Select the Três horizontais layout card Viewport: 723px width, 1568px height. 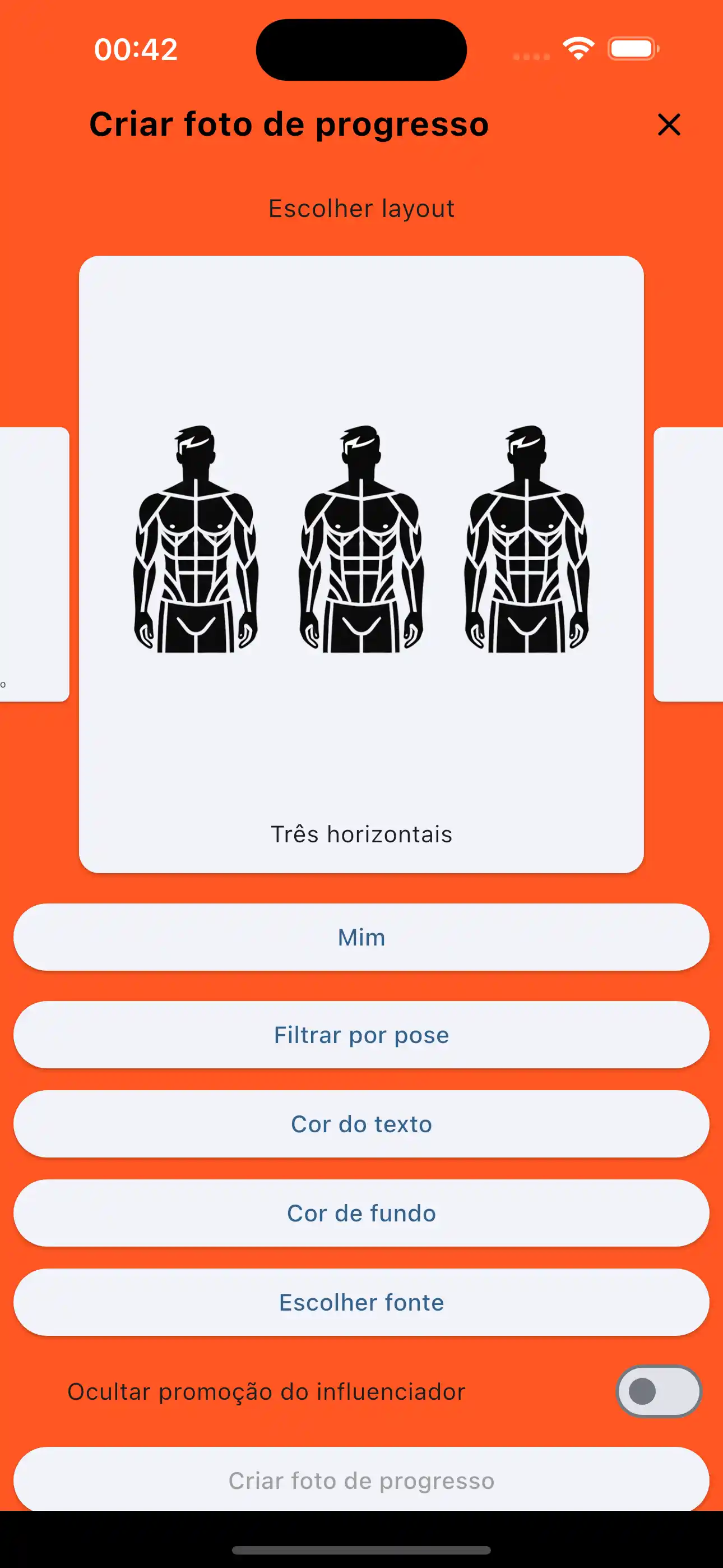[x=361, y=564]
